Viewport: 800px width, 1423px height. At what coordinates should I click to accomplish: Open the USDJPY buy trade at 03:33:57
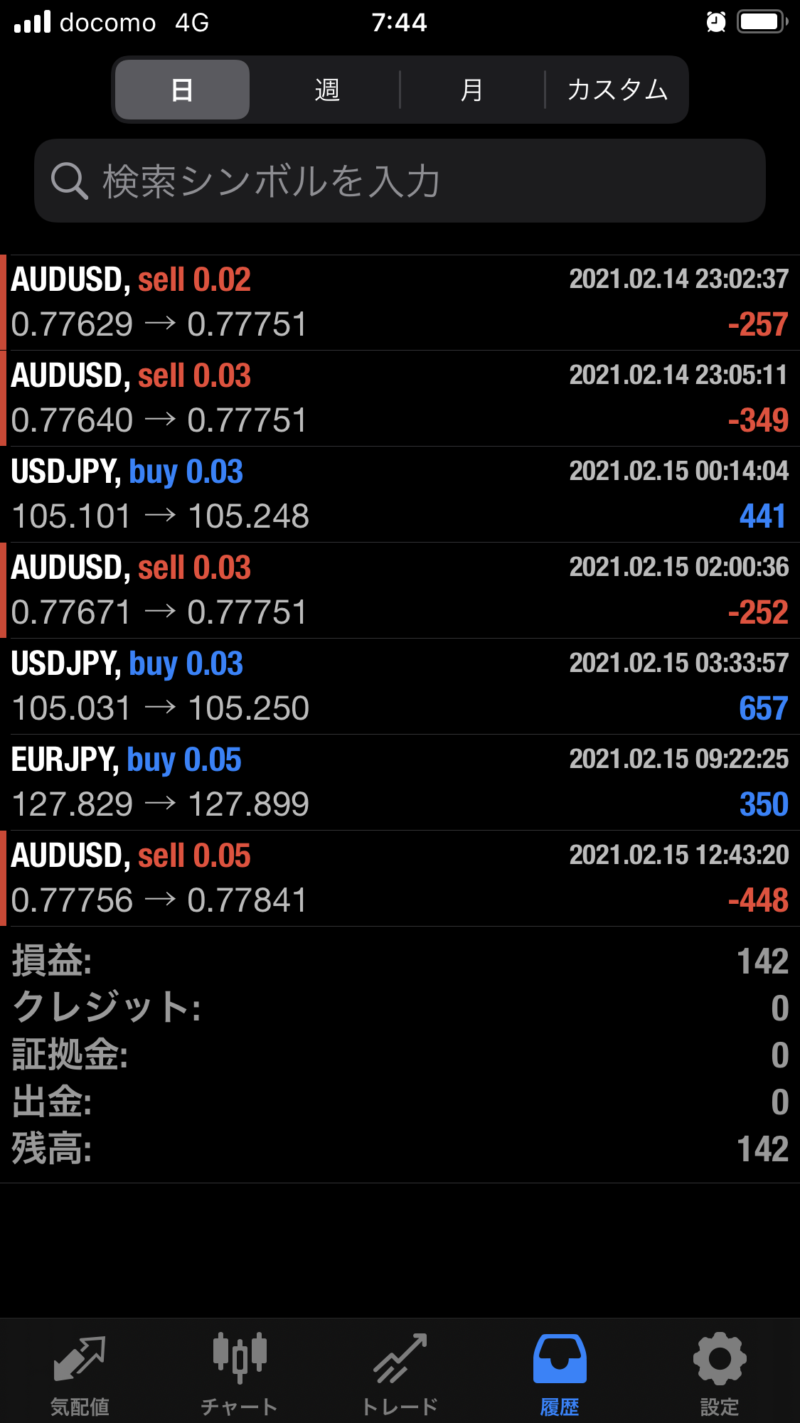coord(400,687)
